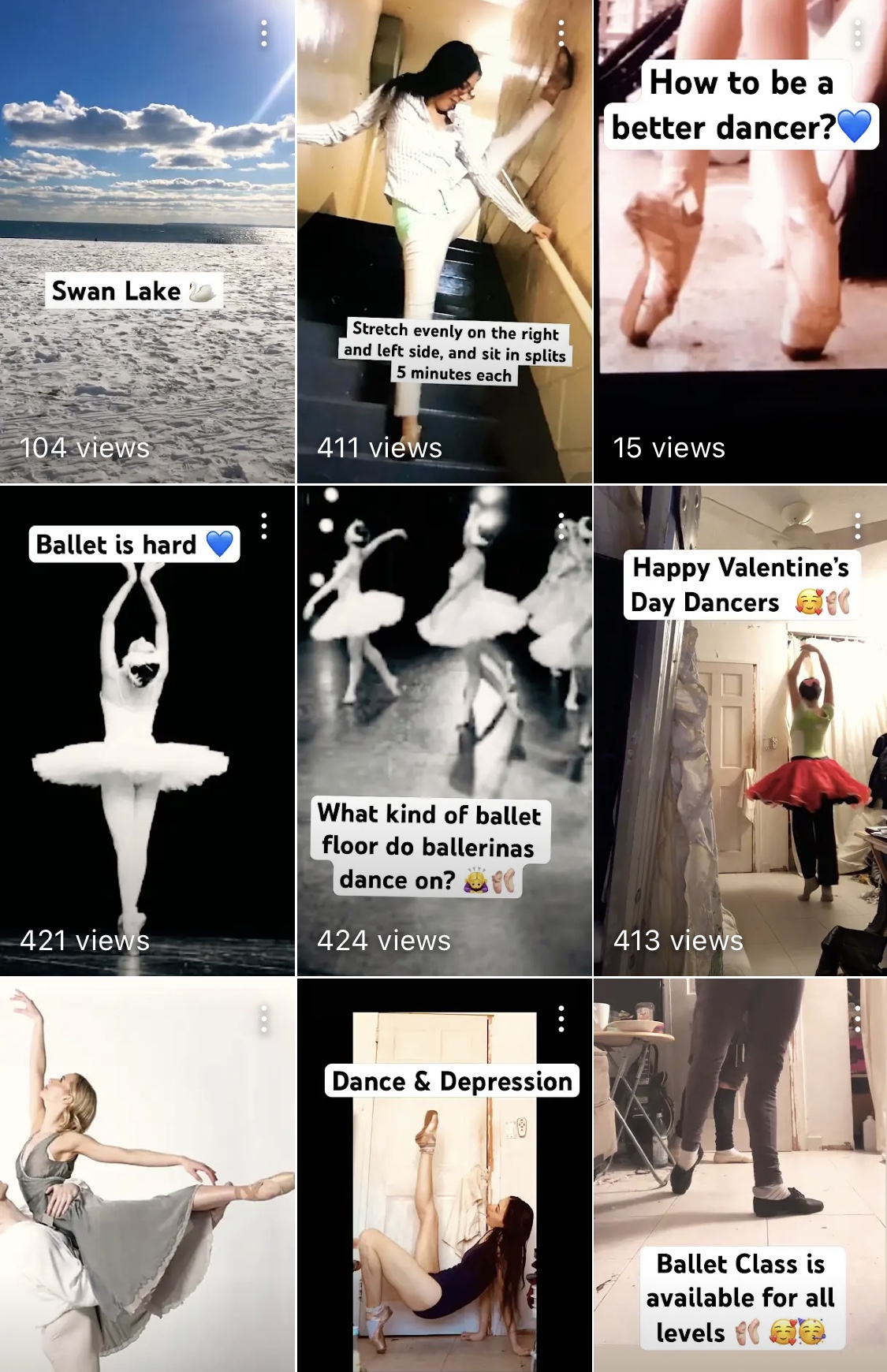Open options menu on Ballet Class video

[x=858, y=1019]
